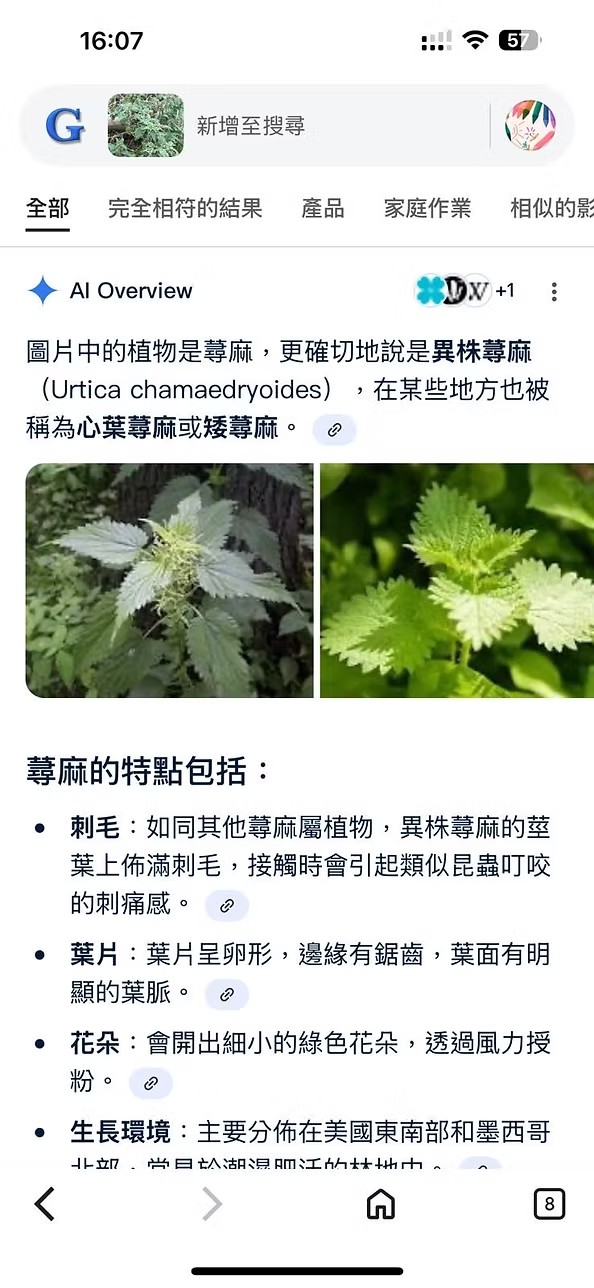
Task: Go to the browser home page
Action: pyautogui.click(x=381, y=1204)
